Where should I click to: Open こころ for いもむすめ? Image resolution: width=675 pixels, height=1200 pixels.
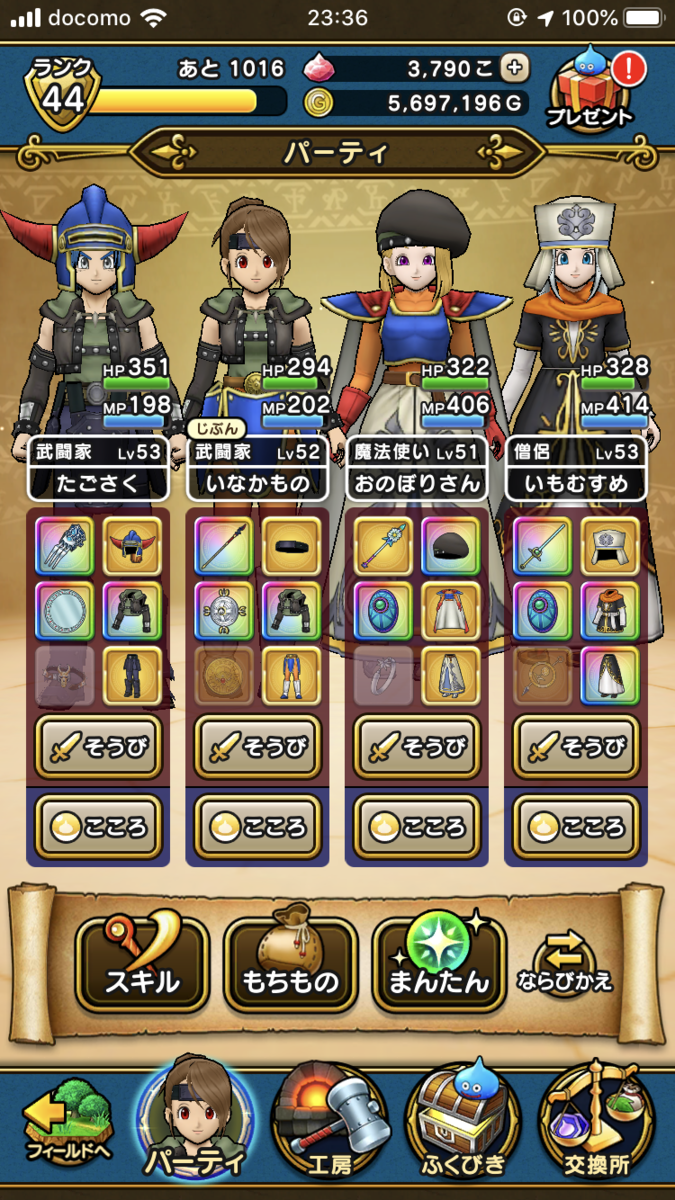[x=575, y=826]
